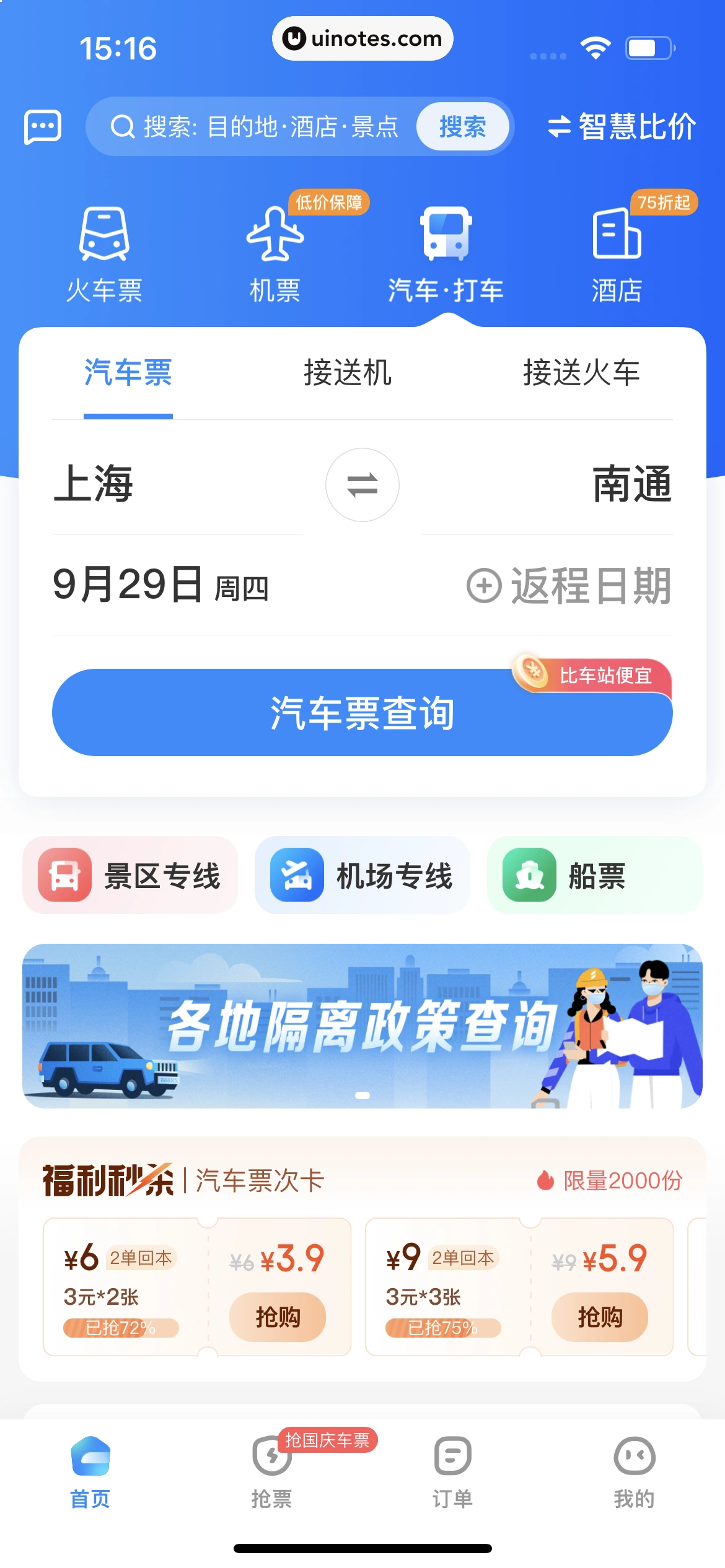This screenshot has height=1568, width=725.
Task: Open the 机场专线 airport line shortcut
Action: pos(362,876)
